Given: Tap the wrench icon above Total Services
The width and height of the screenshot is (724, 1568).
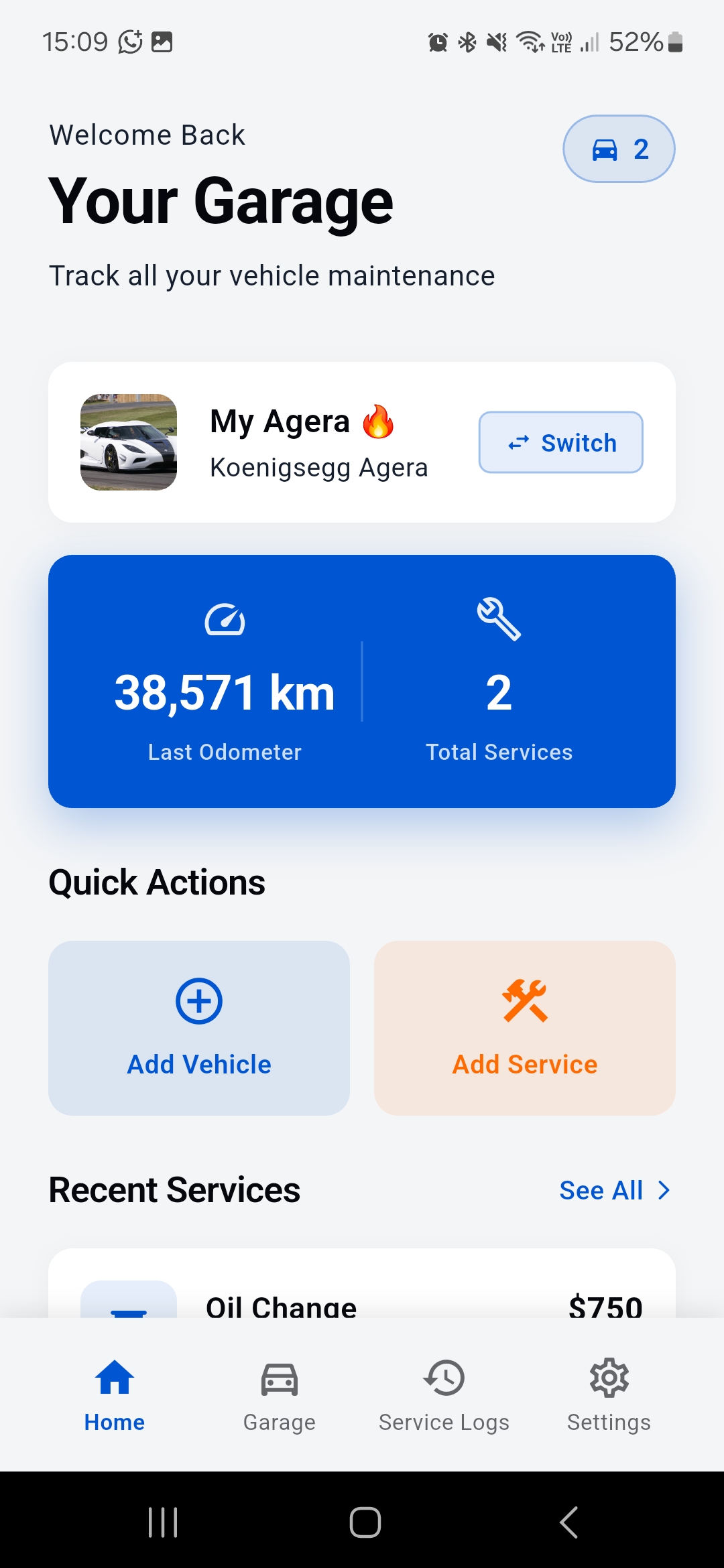Looking at the screenshot, I should 498,618.
